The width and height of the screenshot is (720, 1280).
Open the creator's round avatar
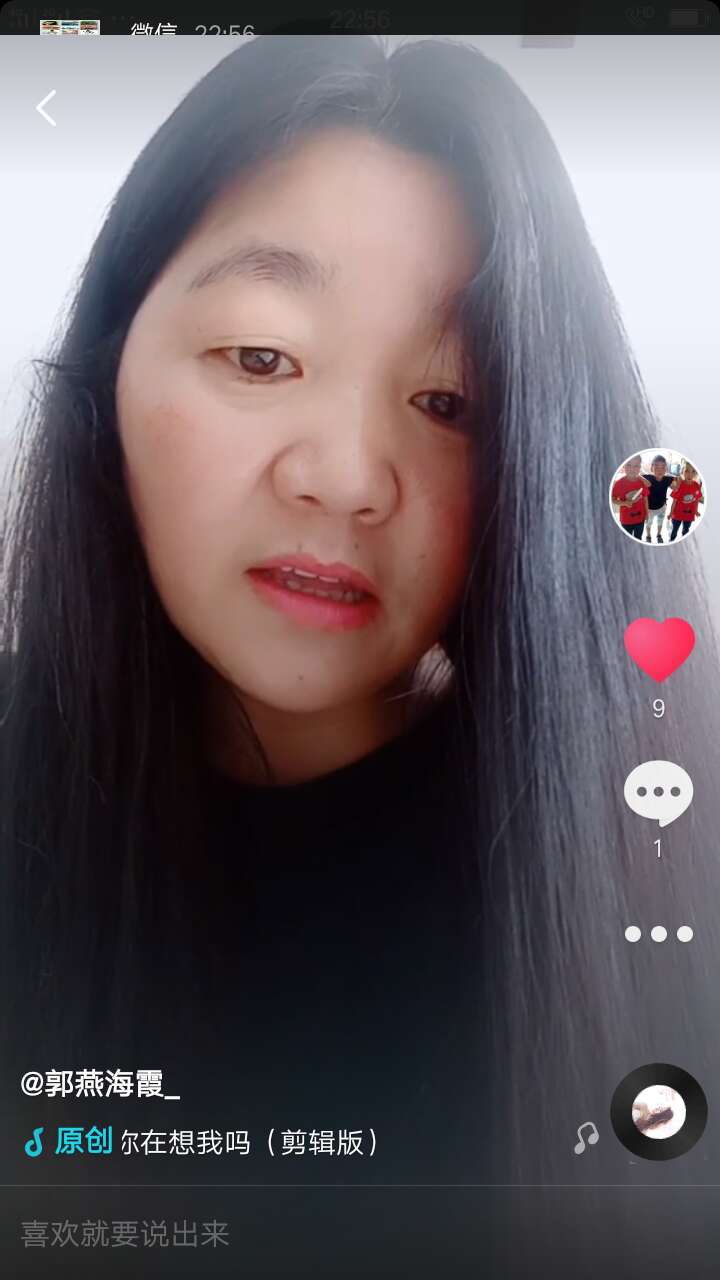(658, 497)
